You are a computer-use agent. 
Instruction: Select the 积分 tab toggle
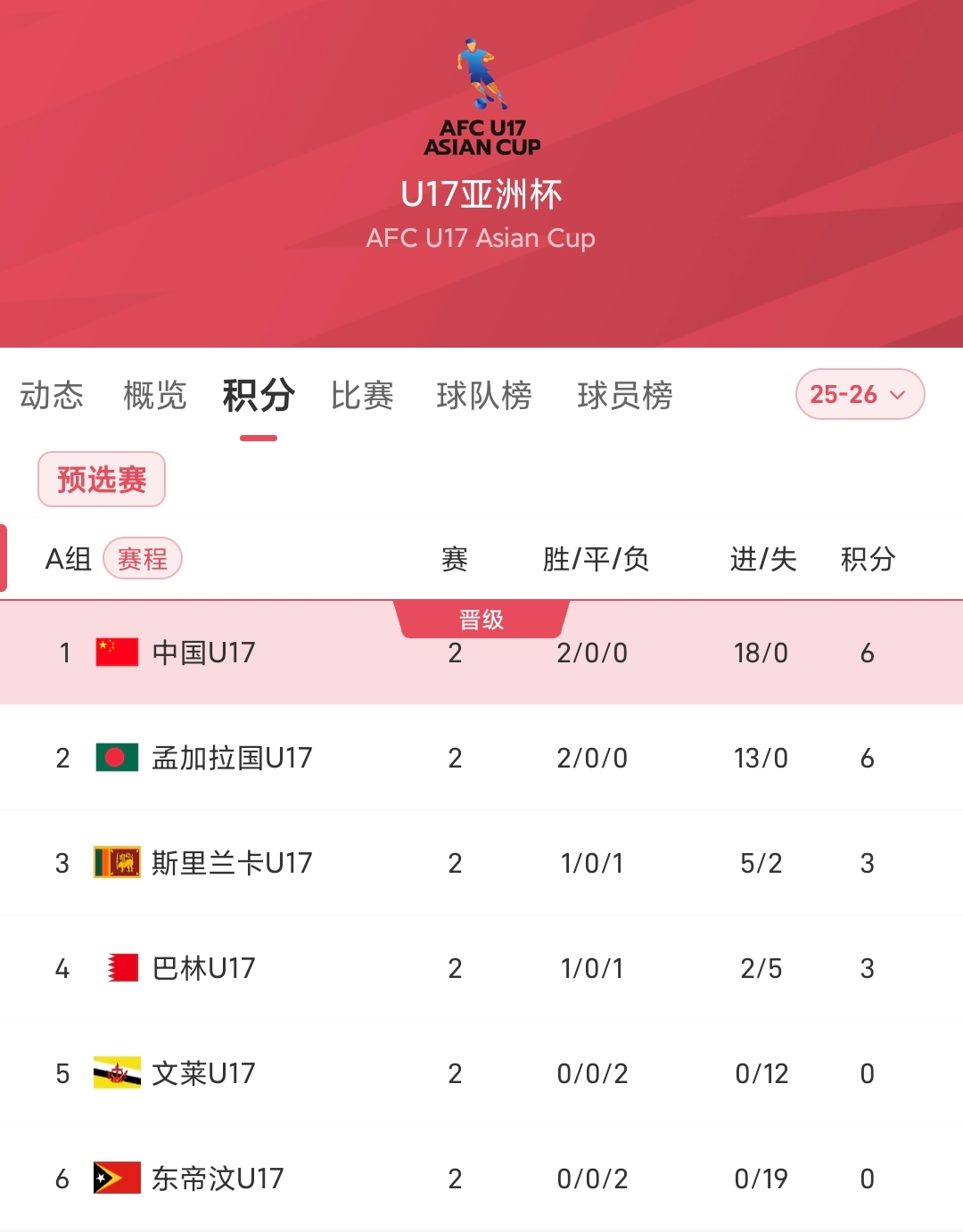(x=256, y=395)
